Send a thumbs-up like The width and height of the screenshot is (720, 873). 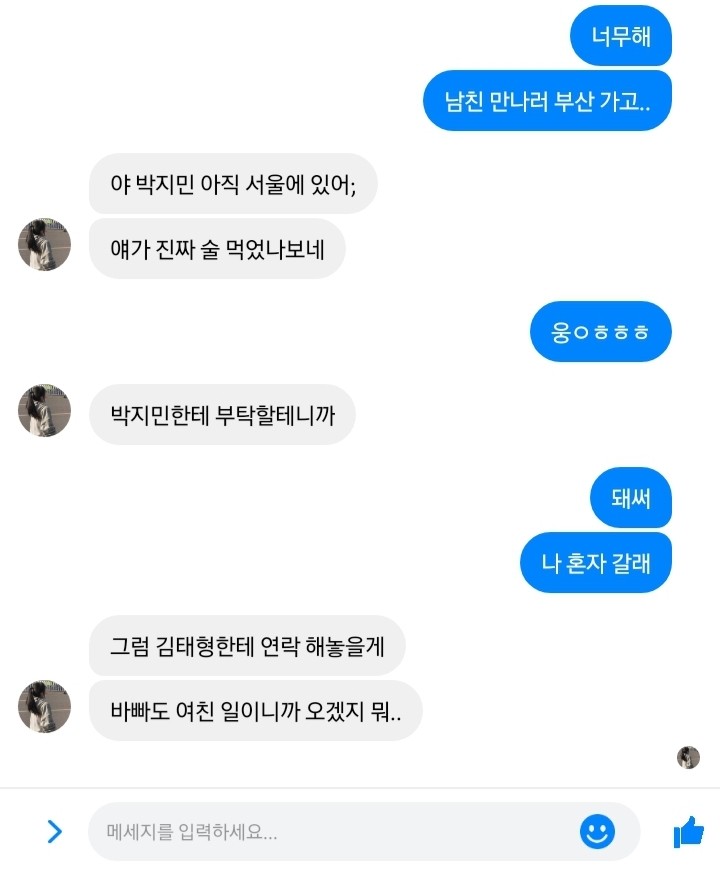point(688,831)
